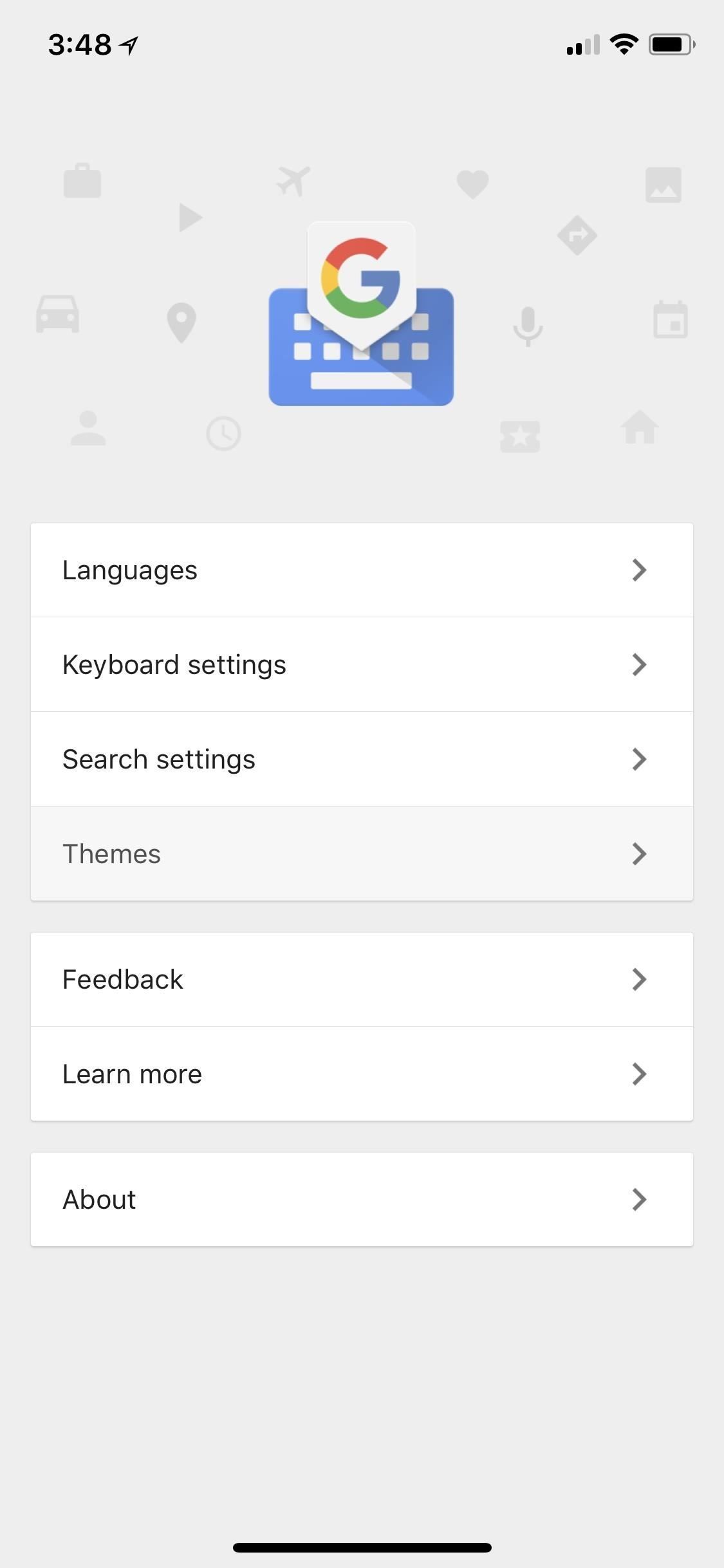Expand the About row chevron
Viewport: 724px width, 1568px height.
click(x=639, y=1199)
